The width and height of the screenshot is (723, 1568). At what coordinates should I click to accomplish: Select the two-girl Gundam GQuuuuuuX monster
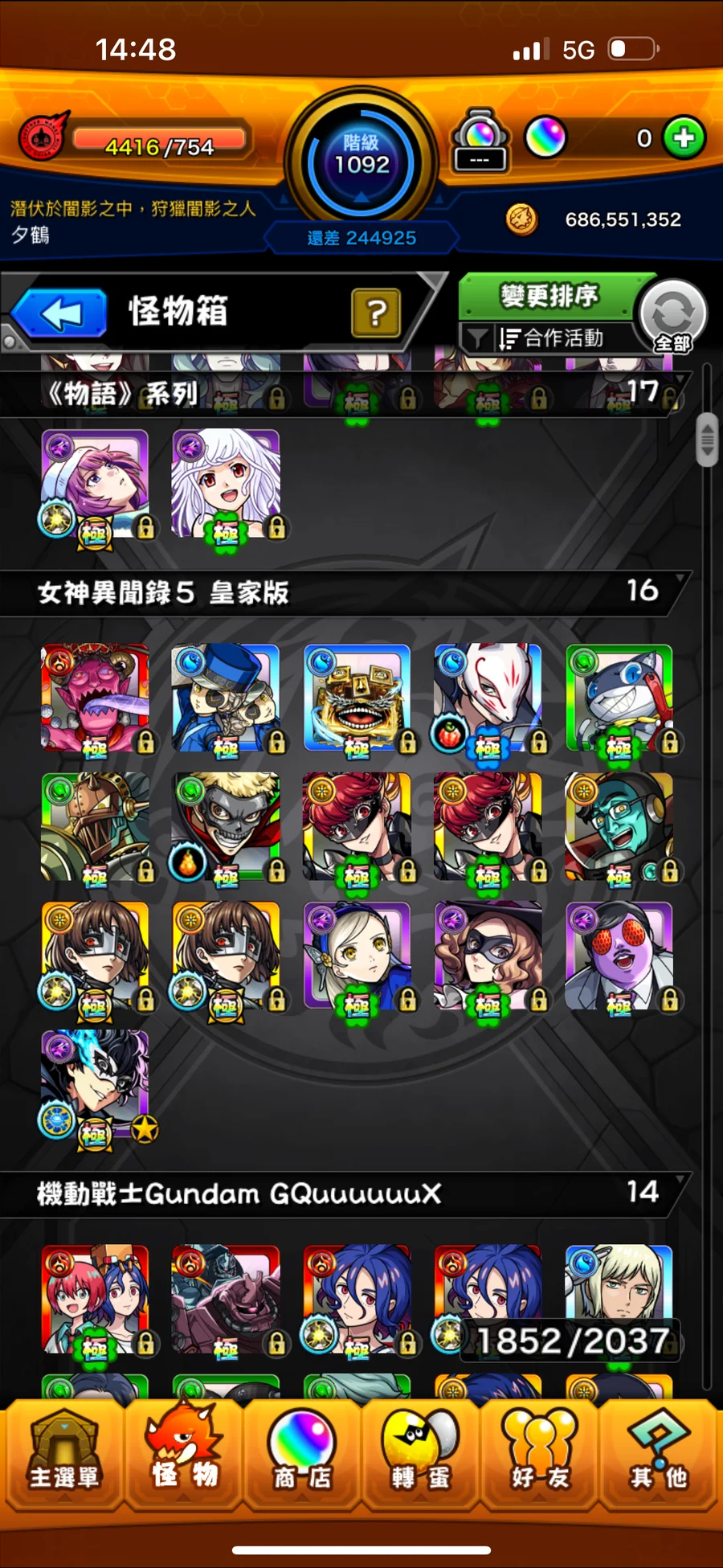(x=95, y=1300)
